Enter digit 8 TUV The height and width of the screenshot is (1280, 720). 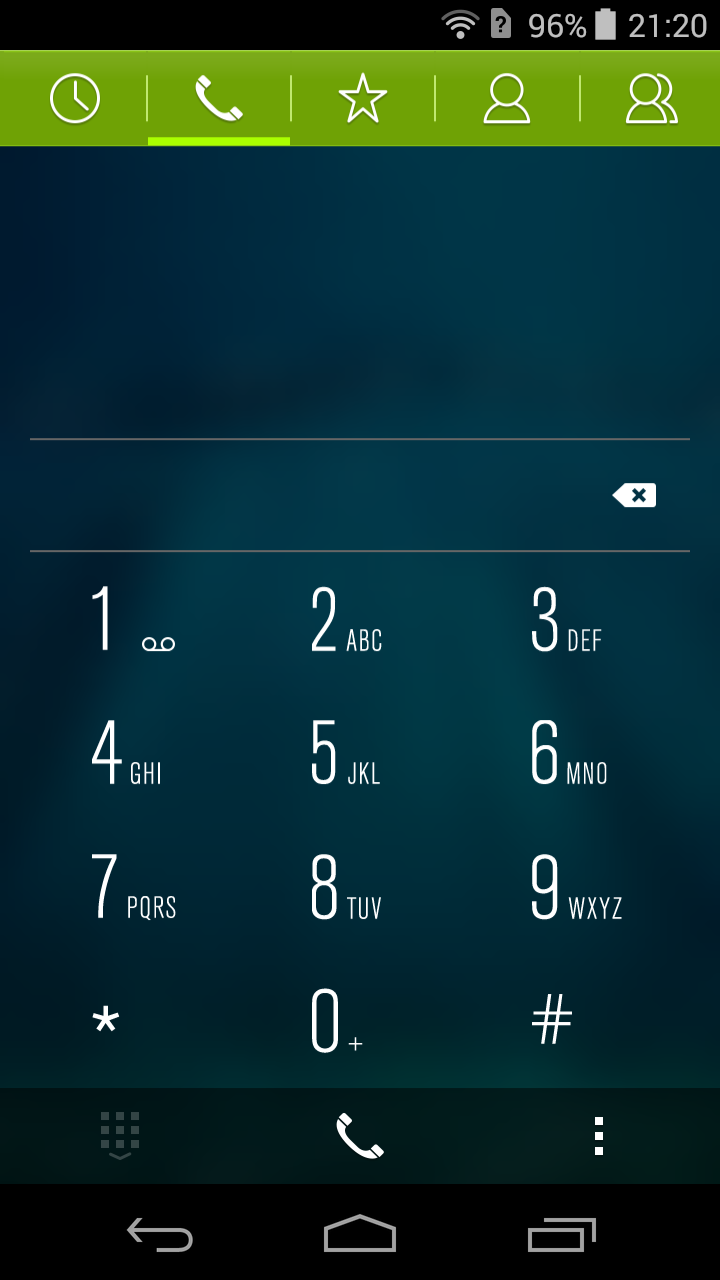(x=346, y=888)
